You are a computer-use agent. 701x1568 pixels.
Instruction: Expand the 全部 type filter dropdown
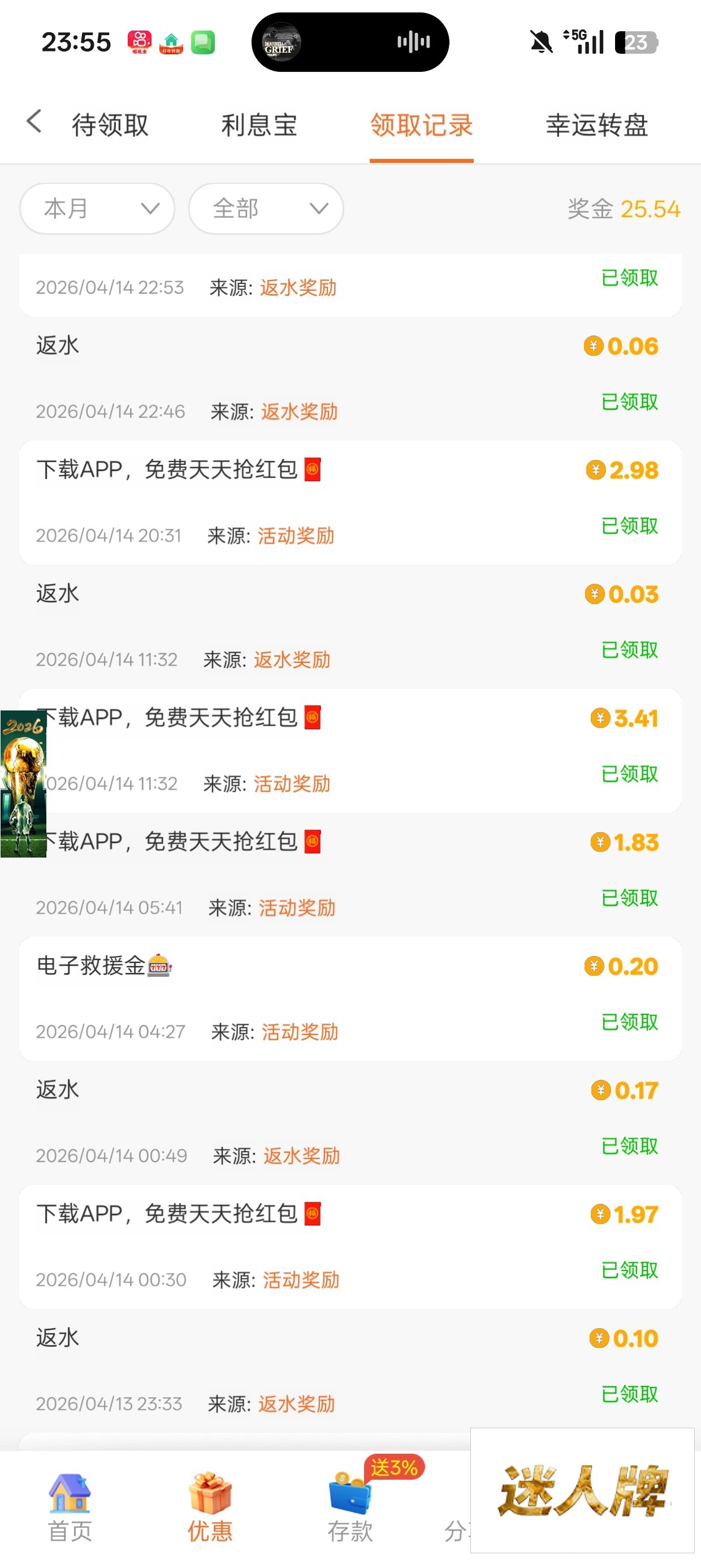point(266,209)
